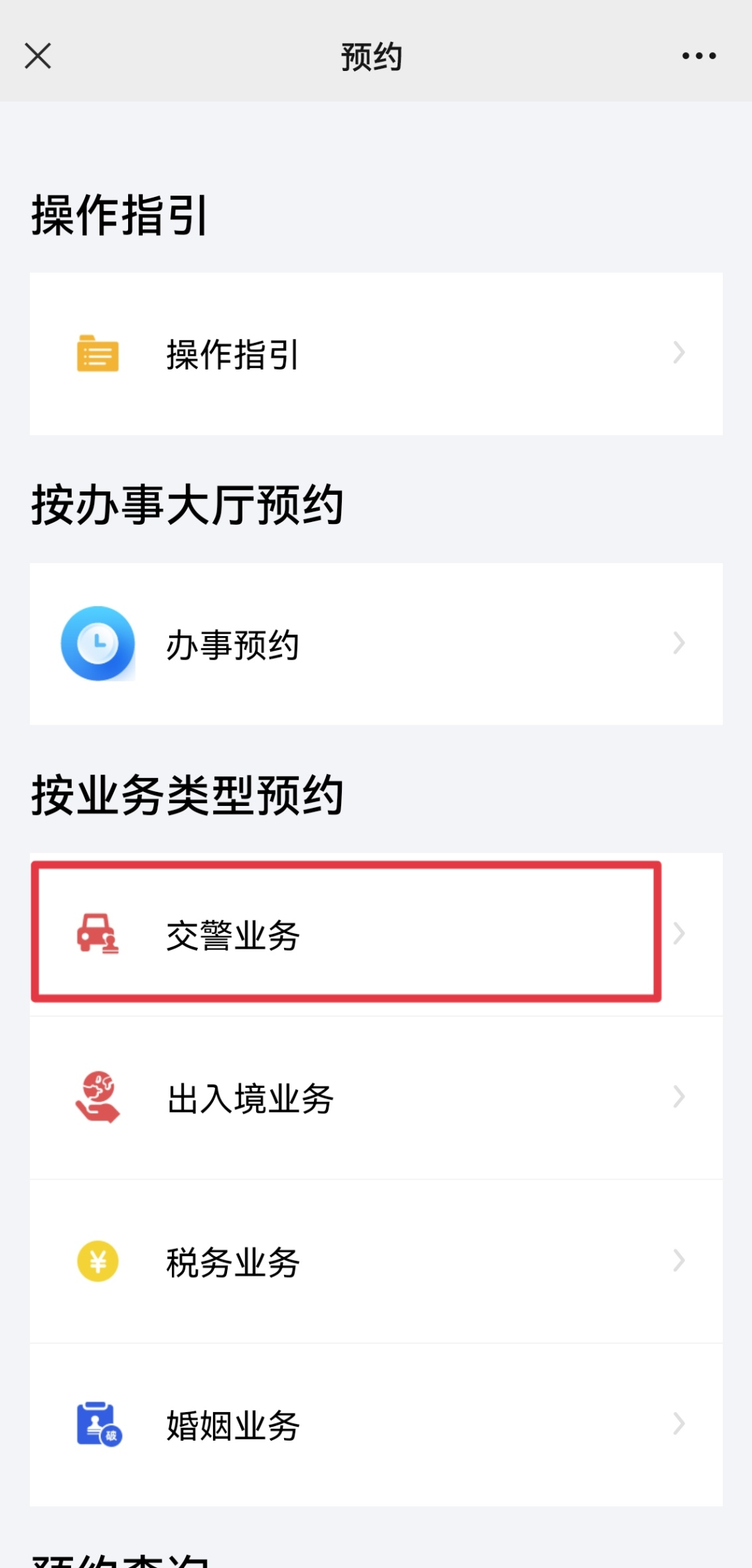Choose 税务业务 appointment

pos(376,1261)
